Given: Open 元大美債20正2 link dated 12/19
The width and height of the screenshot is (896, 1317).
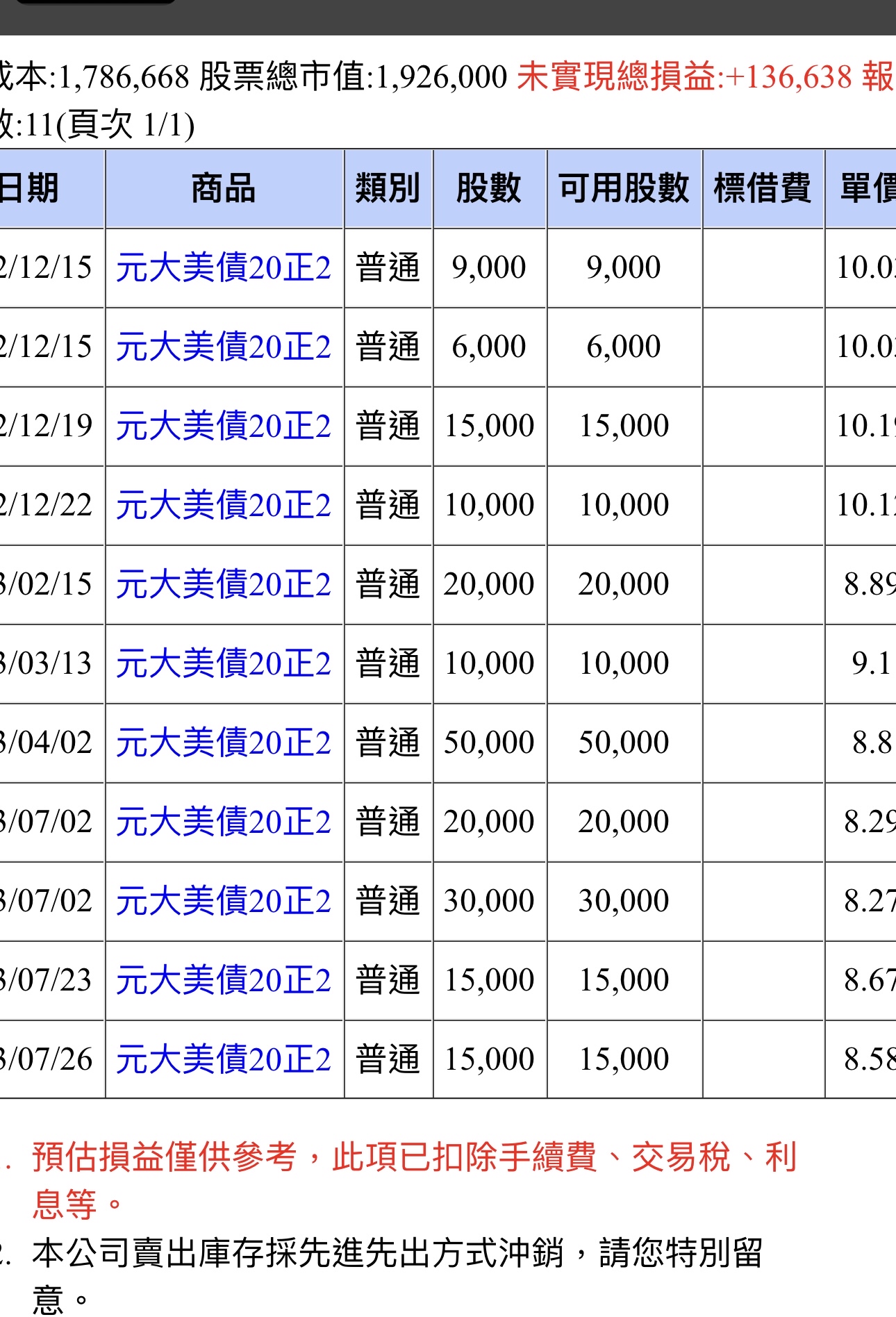Looking at the screenshot, I should (x=224, y=426).
